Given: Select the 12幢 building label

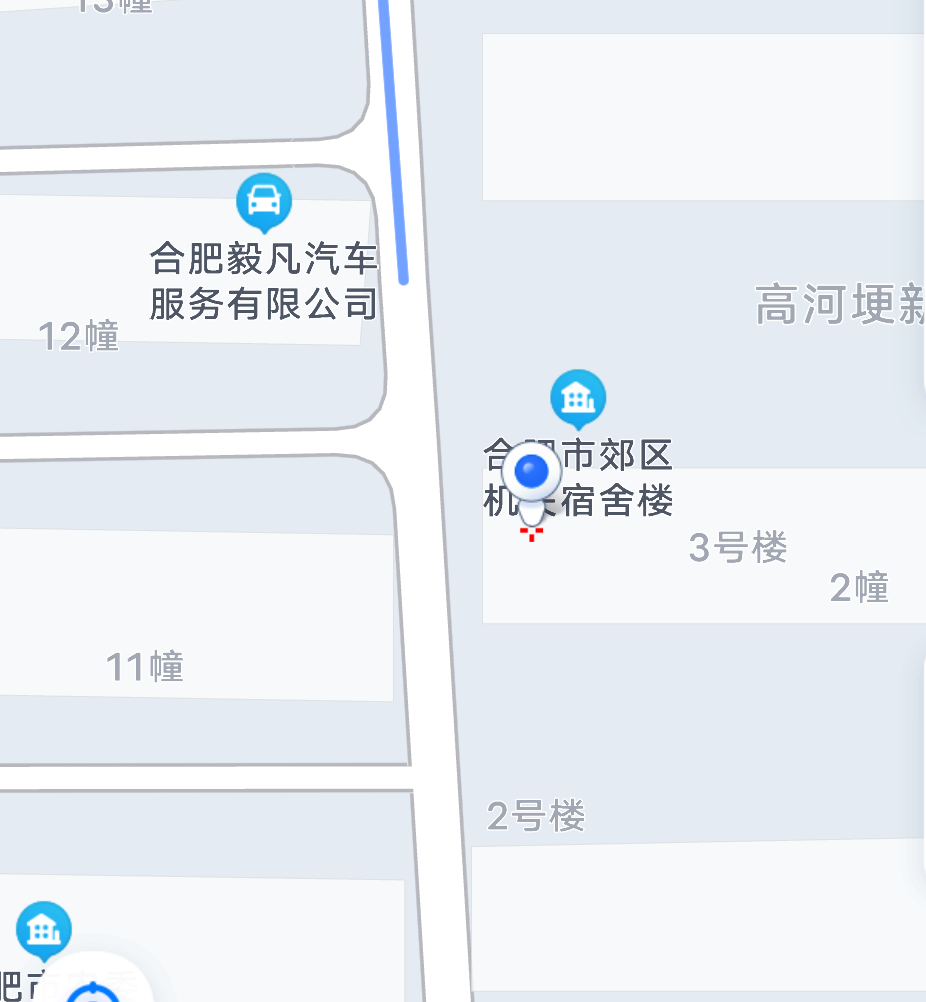Looking at the screenshot, I should point(79,336).
